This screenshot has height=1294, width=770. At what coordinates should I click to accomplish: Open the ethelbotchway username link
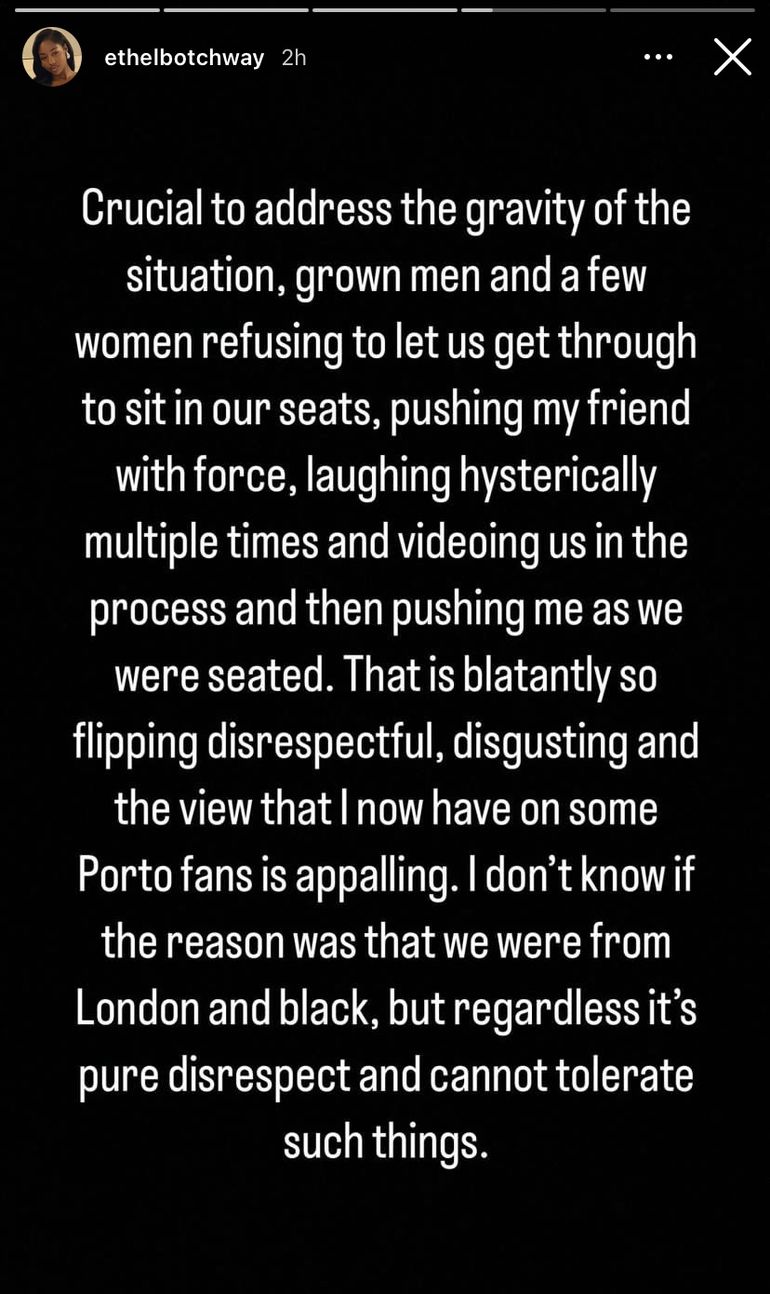(184, 58)
